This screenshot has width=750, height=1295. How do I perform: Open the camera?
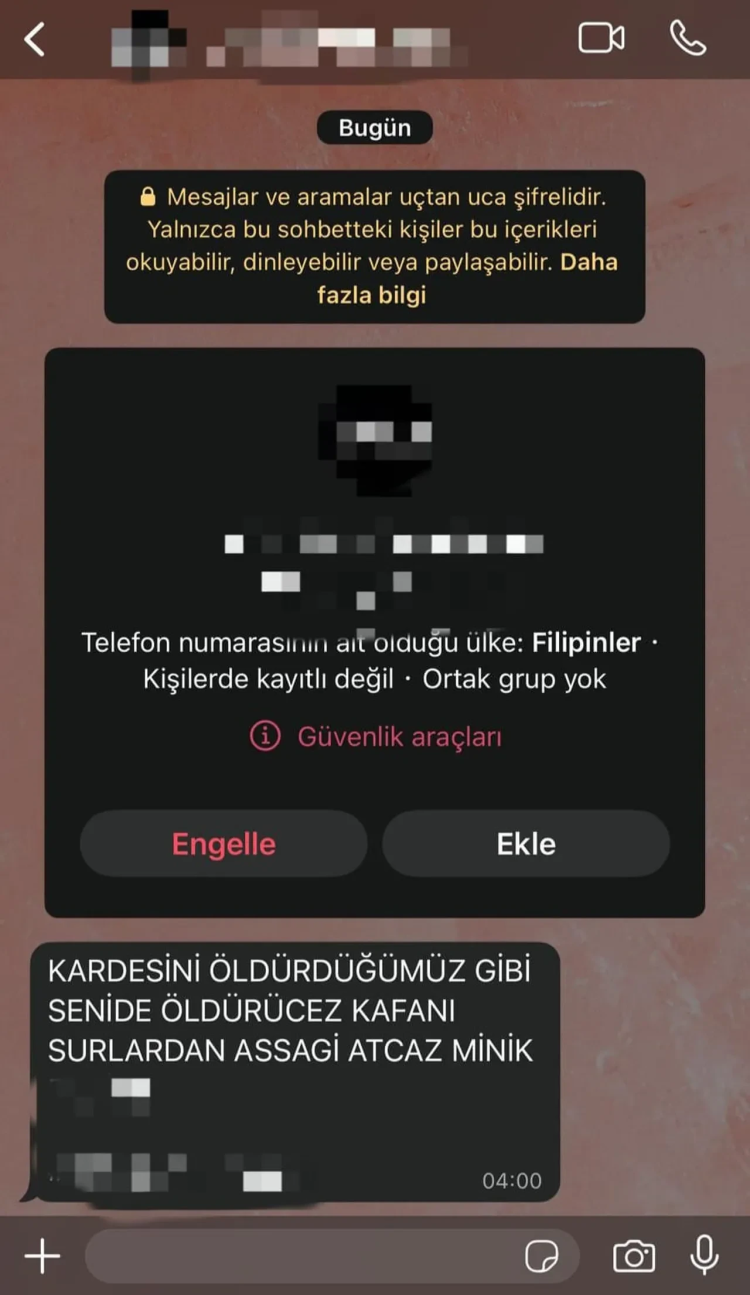[634, 1256]
